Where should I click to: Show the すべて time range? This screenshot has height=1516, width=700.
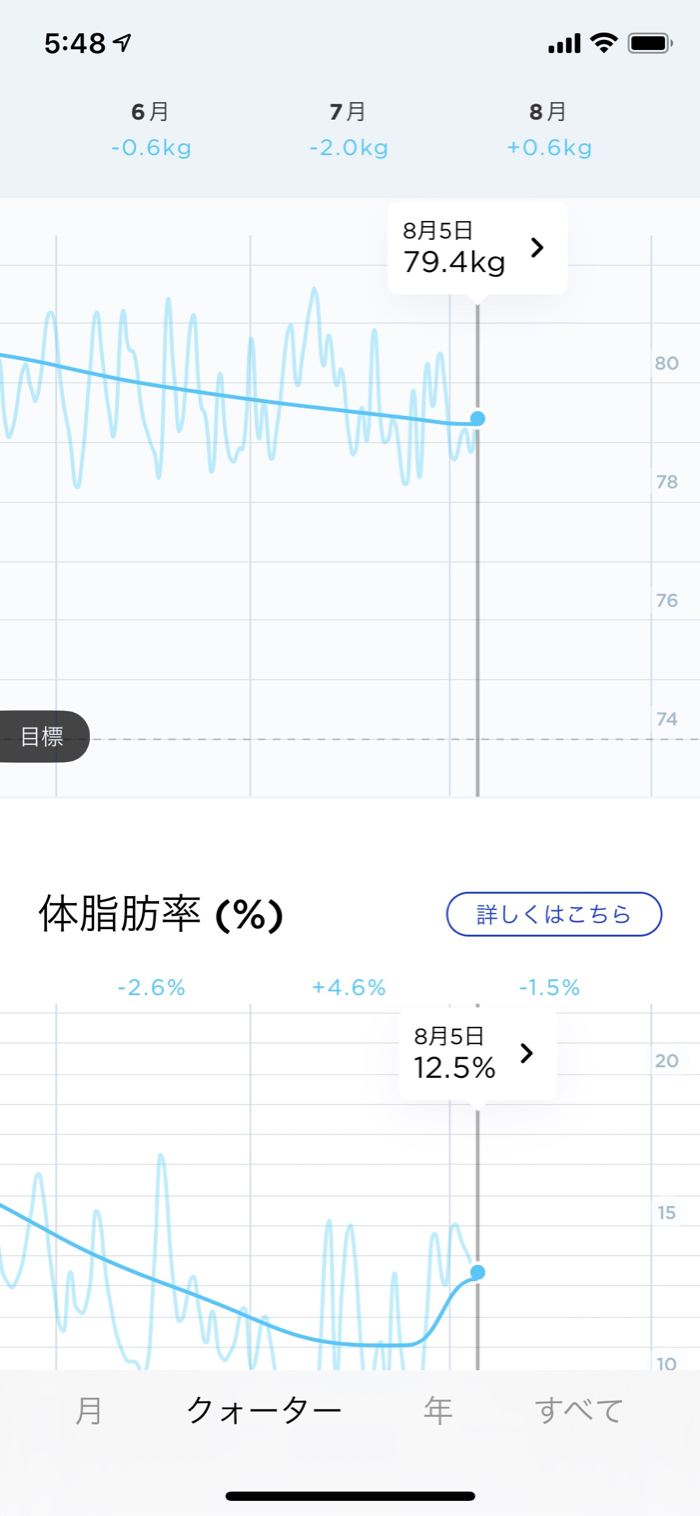point(579,1411)
